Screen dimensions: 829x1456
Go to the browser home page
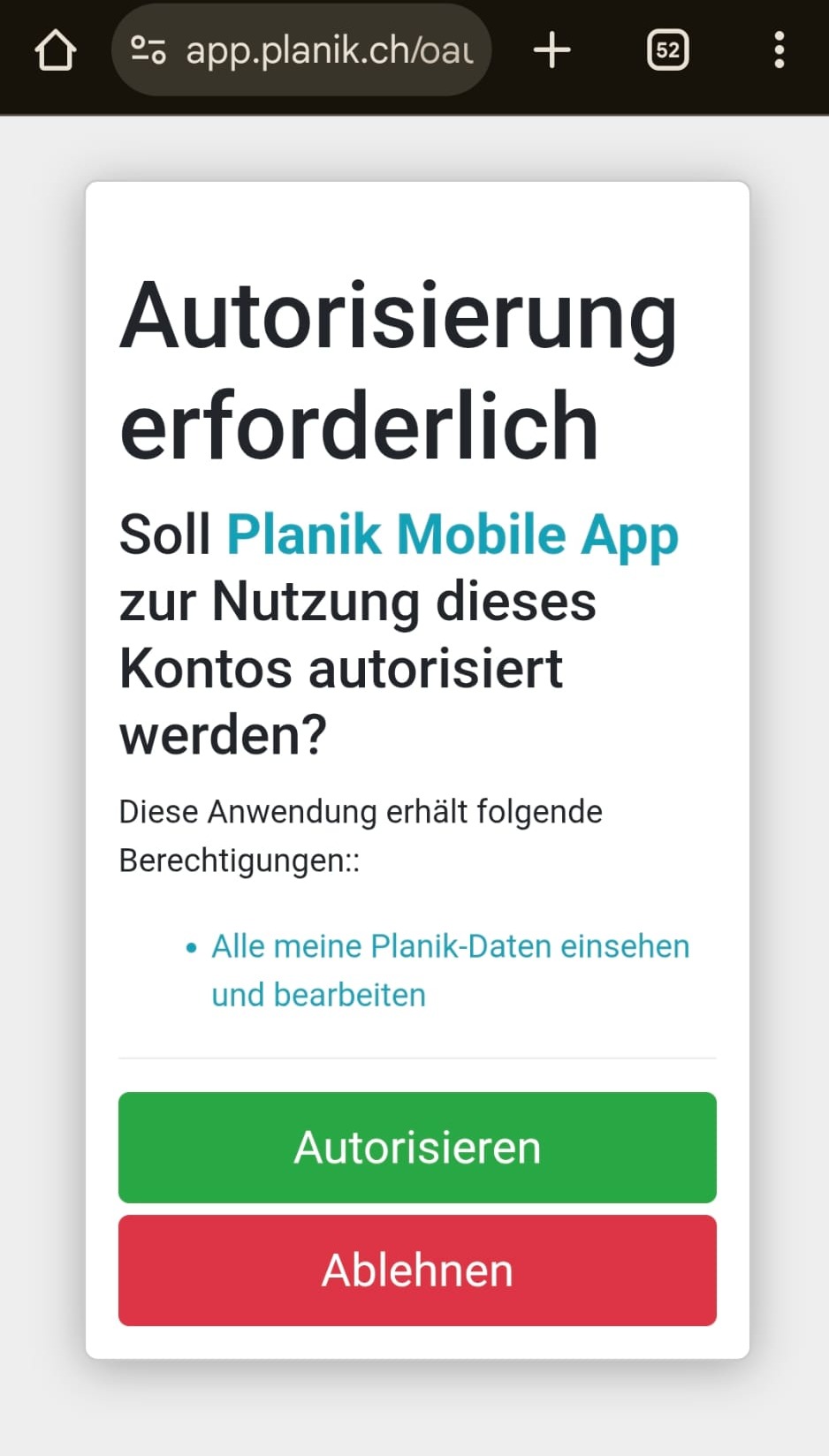click(56, 50)
